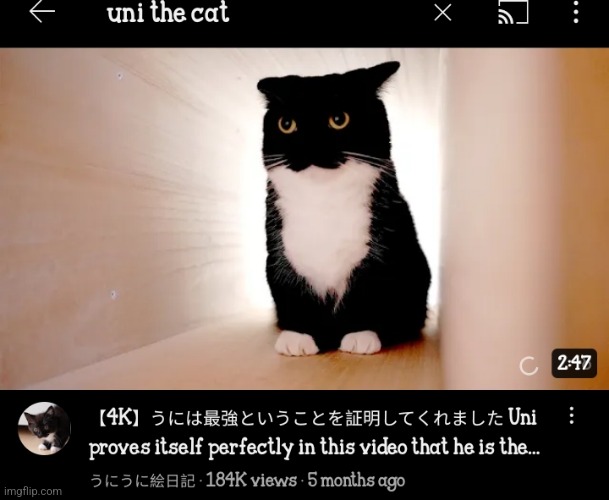Open the video titled 'Uni proves itself perfectly'

point(315,430)
